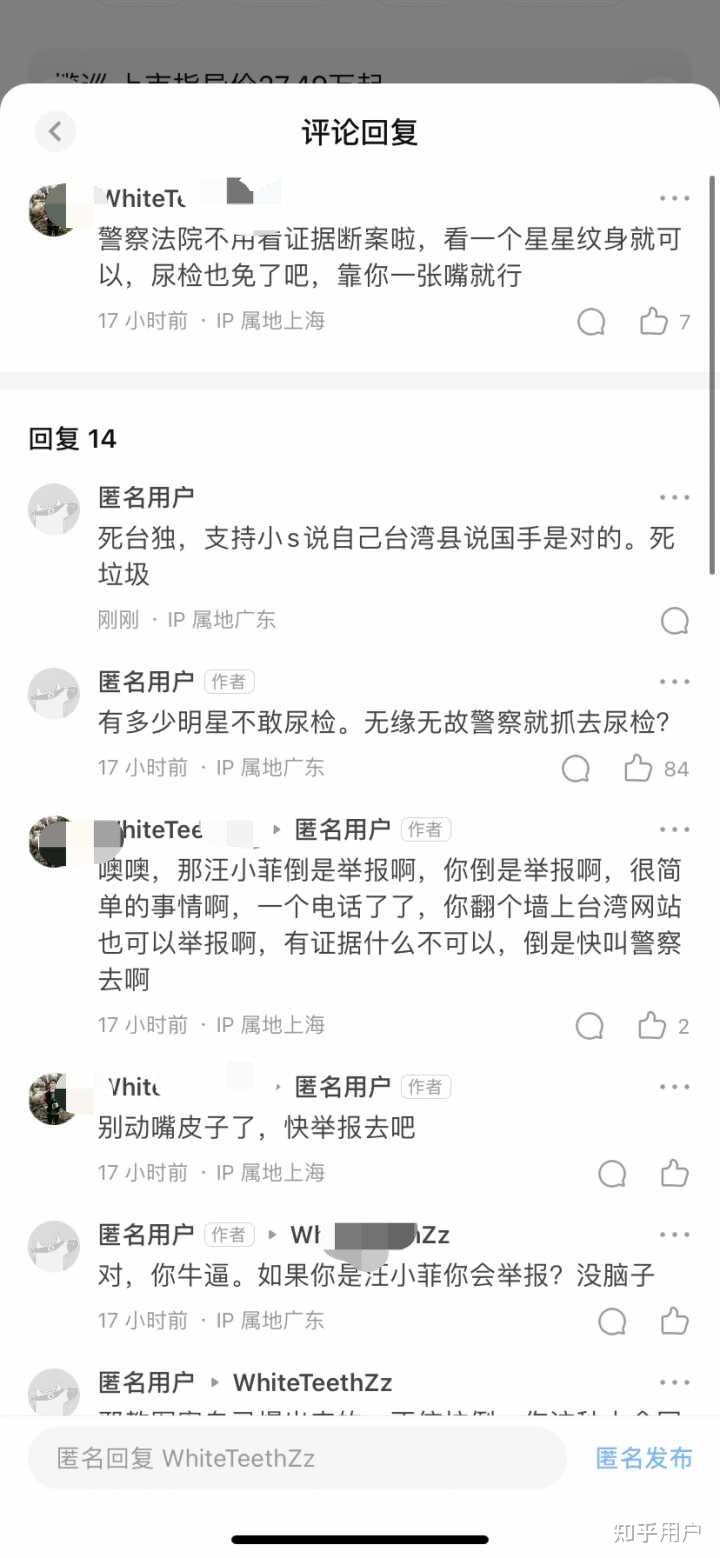The height and width of the screenshot is (1558, 720).
Task: Like the 那汪小菲倒是举报啊 reply
Action: pyautogui.click(x=652, y=1025)
